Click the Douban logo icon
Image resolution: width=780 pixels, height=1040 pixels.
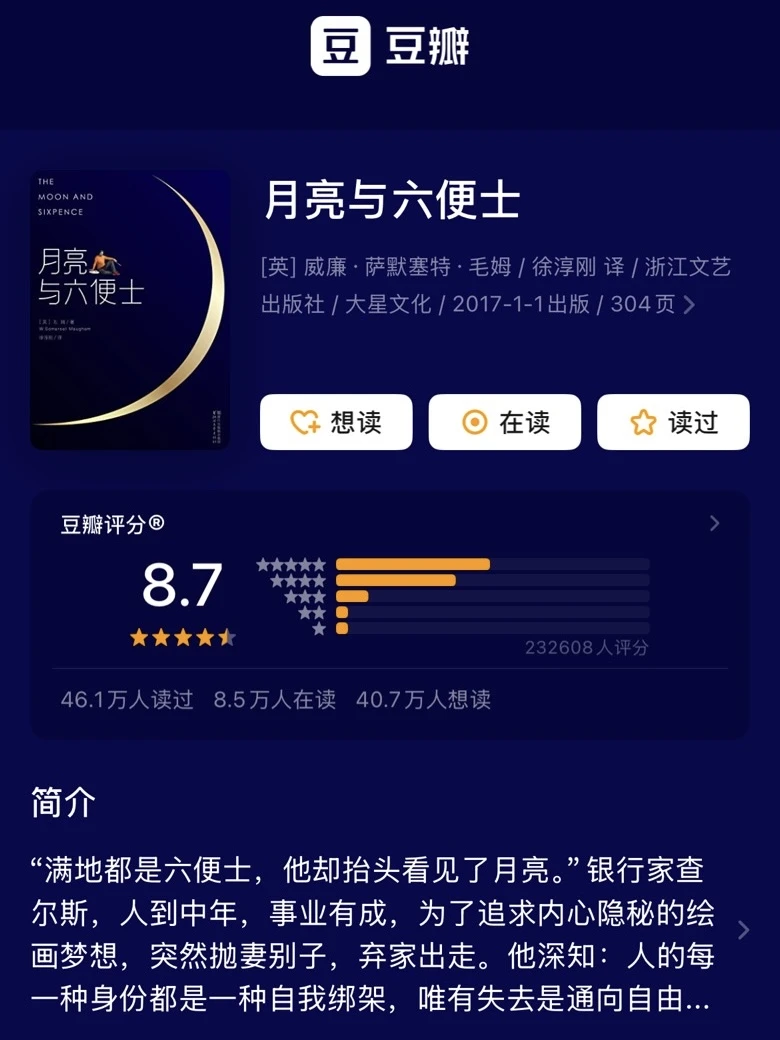(340, 44)
